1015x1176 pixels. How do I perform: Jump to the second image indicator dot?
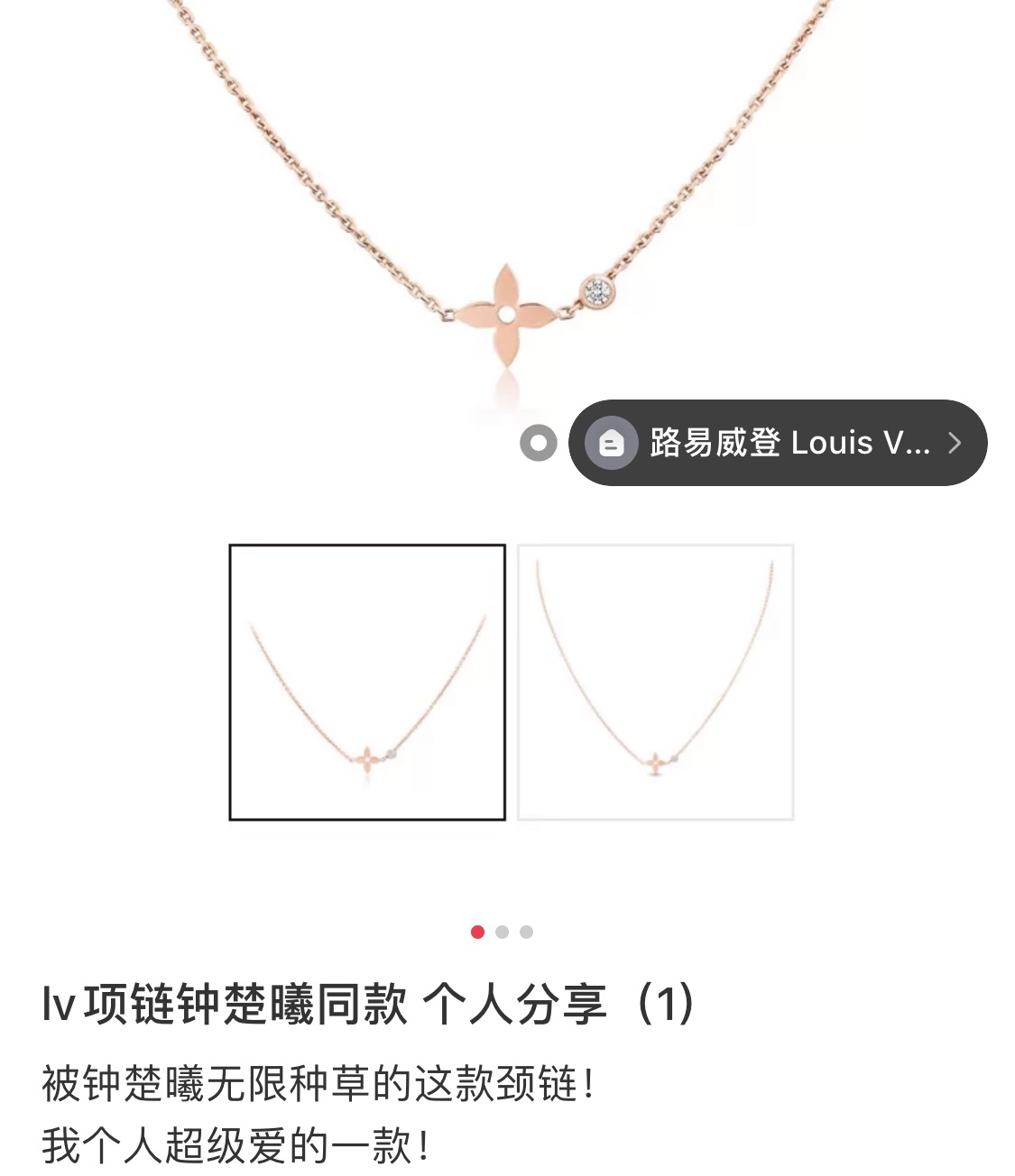tap(503, 932)
